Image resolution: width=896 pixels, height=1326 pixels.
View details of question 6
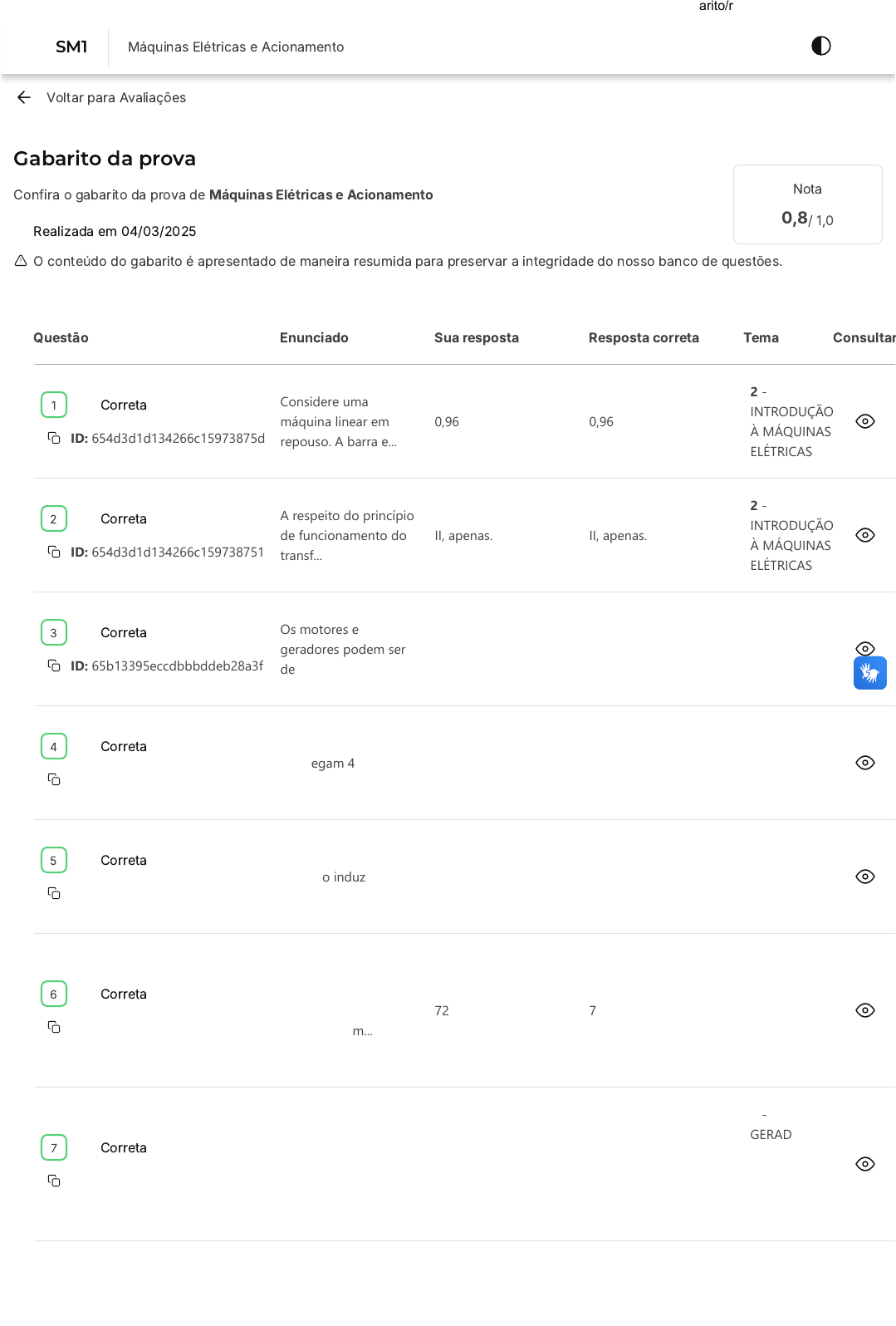(864, 1010)
